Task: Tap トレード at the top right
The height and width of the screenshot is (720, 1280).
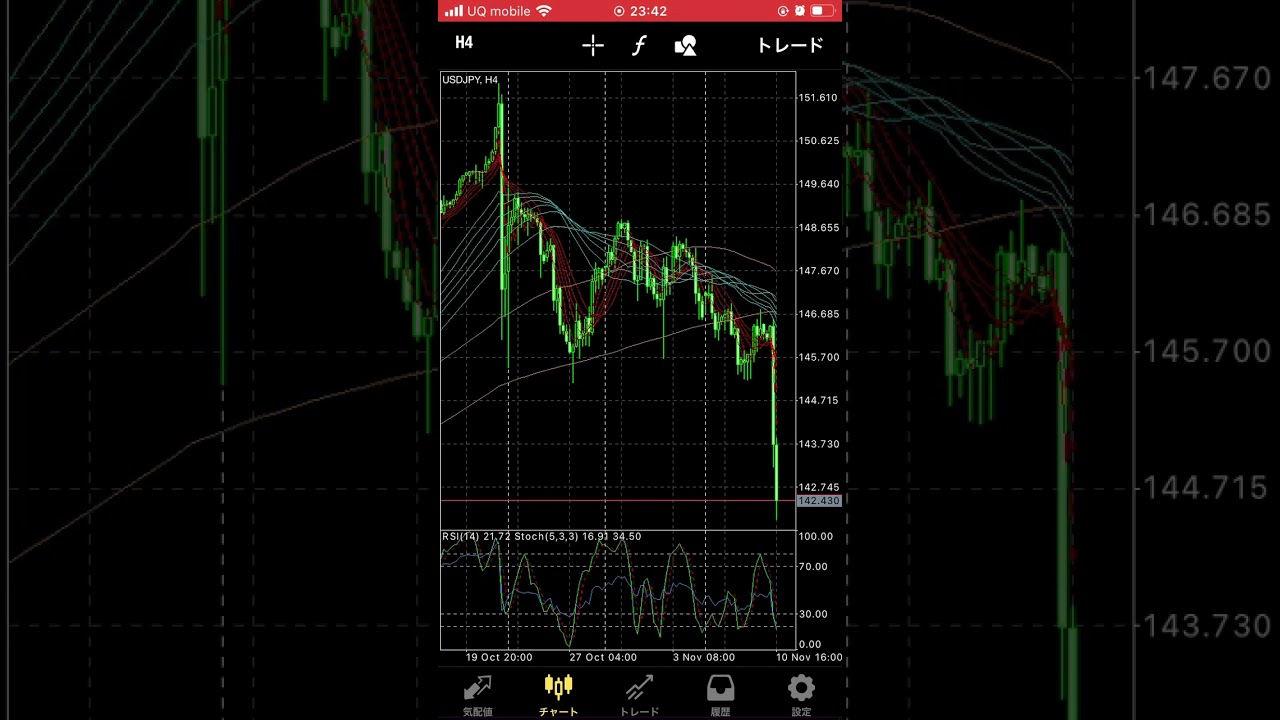Action: tap(789, 45)
